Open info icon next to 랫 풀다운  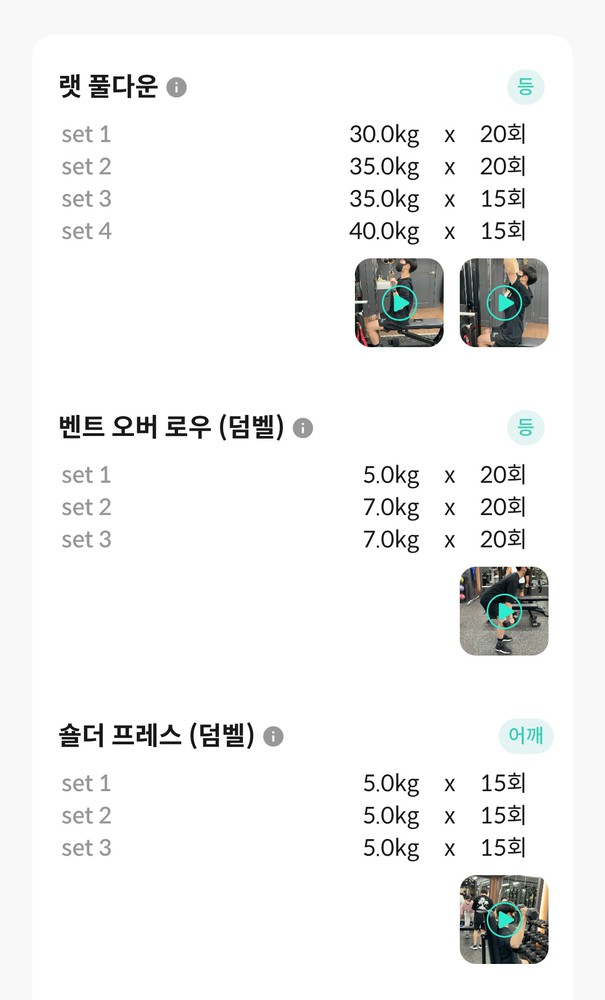click(x=176, y=87)
